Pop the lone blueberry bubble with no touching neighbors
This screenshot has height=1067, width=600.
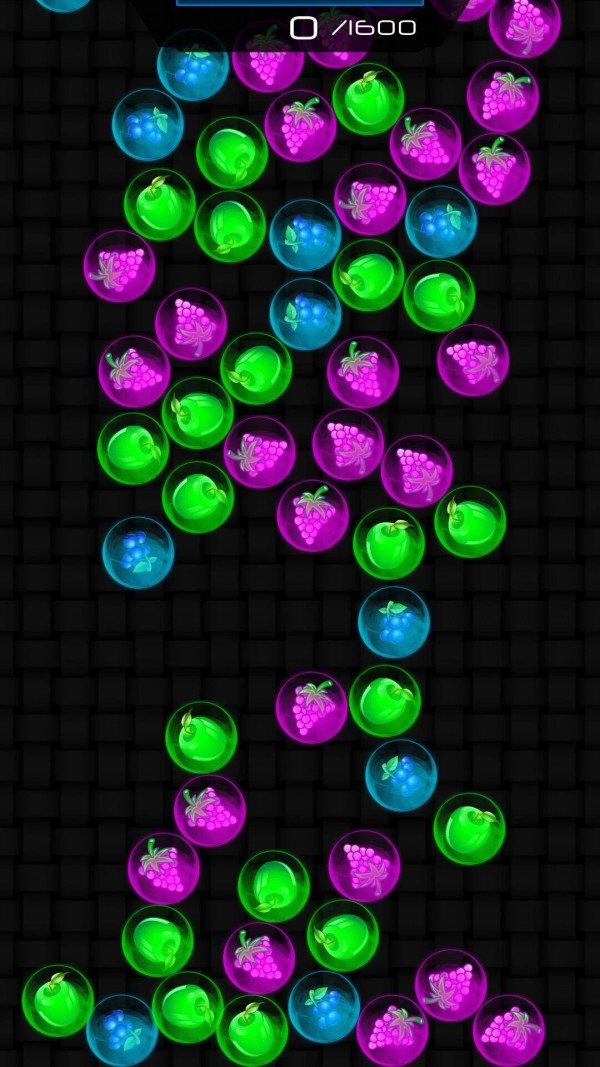click(138, 552)
